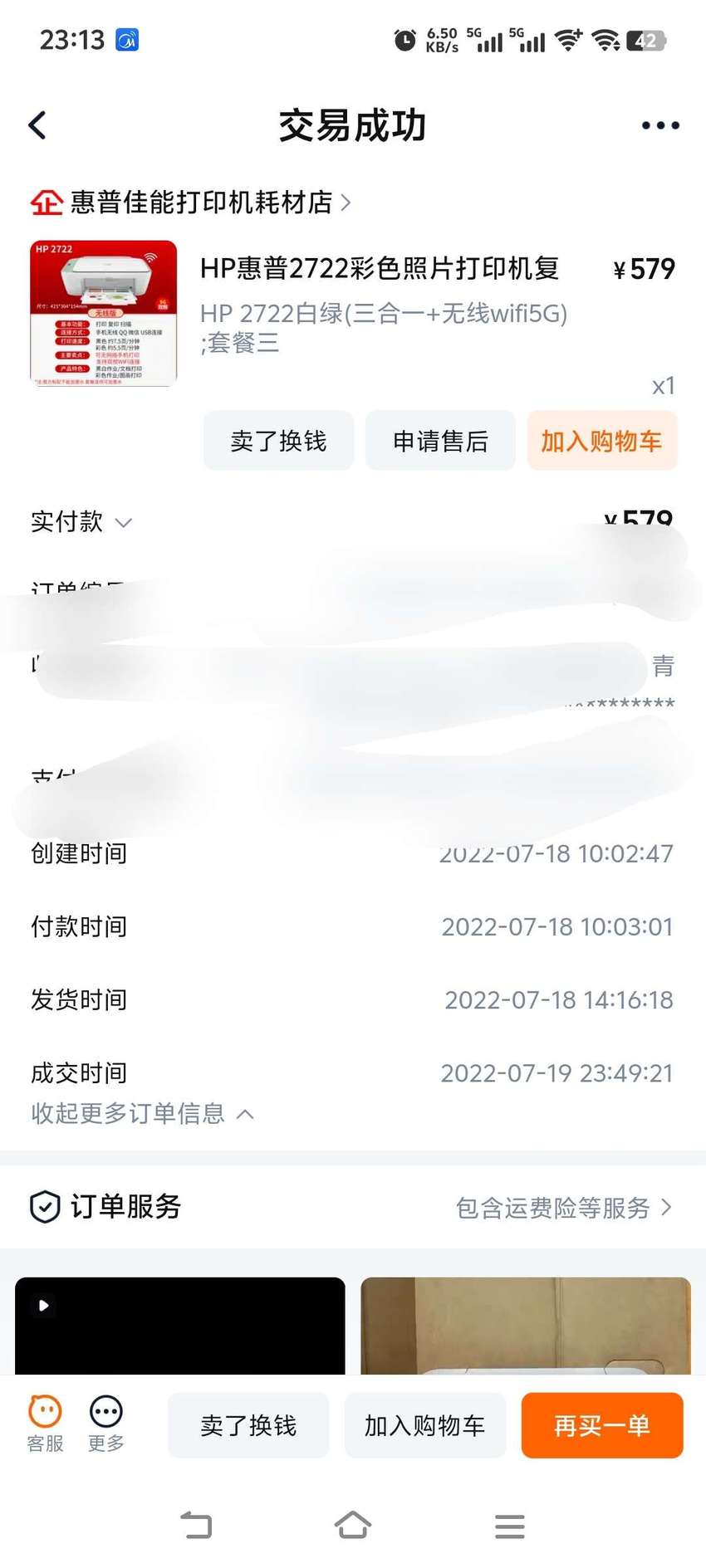
Task: Open the three-dot overflow menu
Action: point(660,125)
